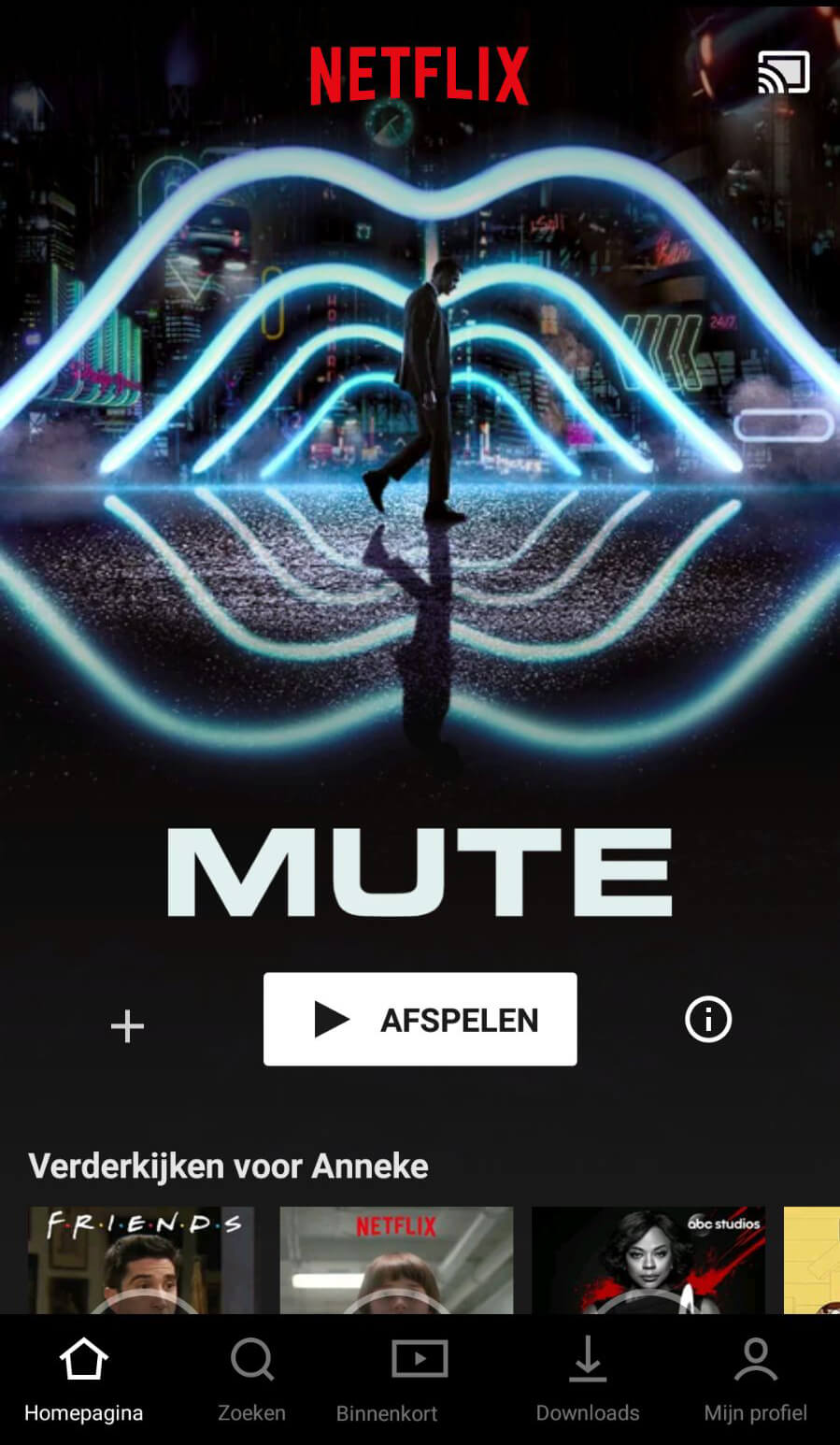840x1445 pixels.
Task: Switch to the Downloads tab
Action: [588, 1379]
